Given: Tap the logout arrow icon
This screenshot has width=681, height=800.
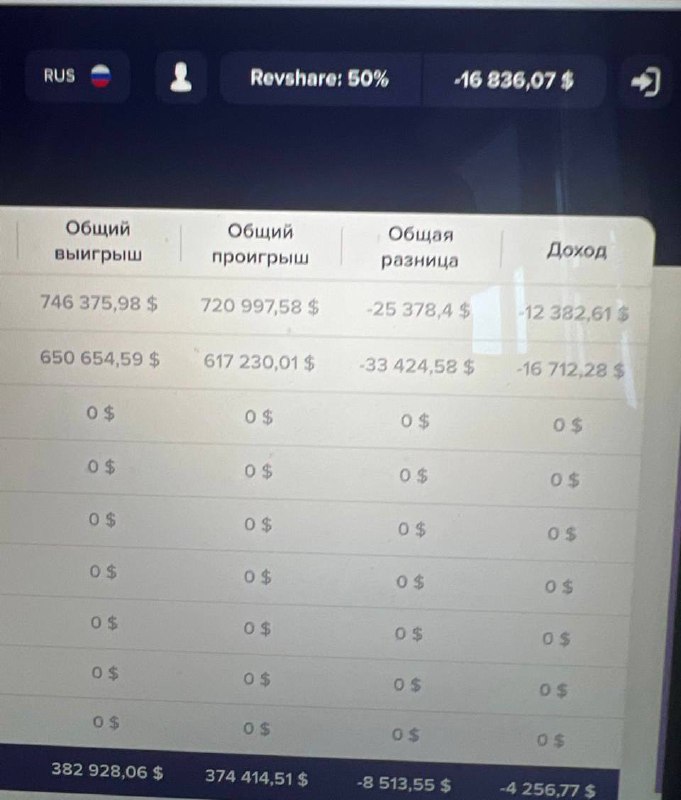Looking at the screenshot, I should pos(646,81).
